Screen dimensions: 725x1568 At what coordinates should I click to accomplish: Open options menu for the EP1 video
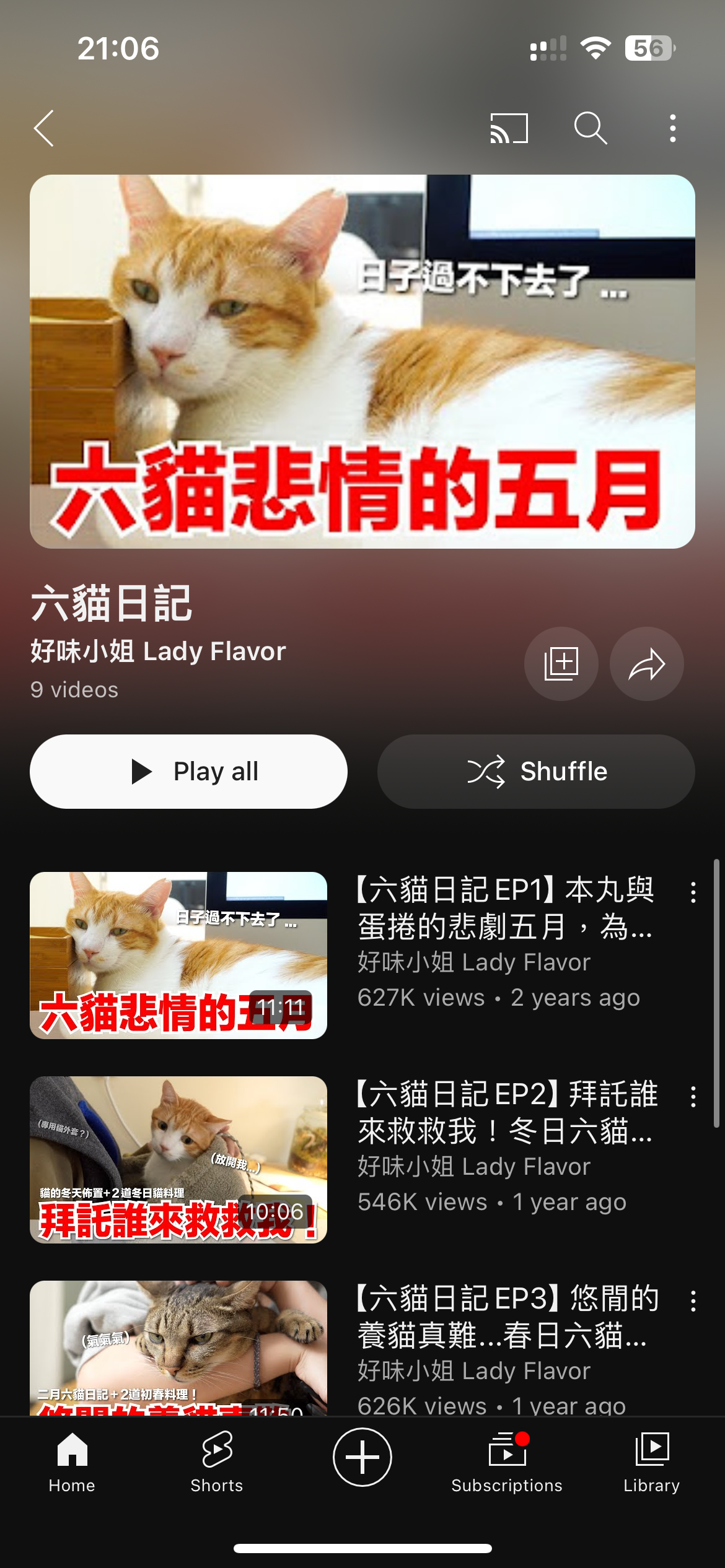coord(693,892)
